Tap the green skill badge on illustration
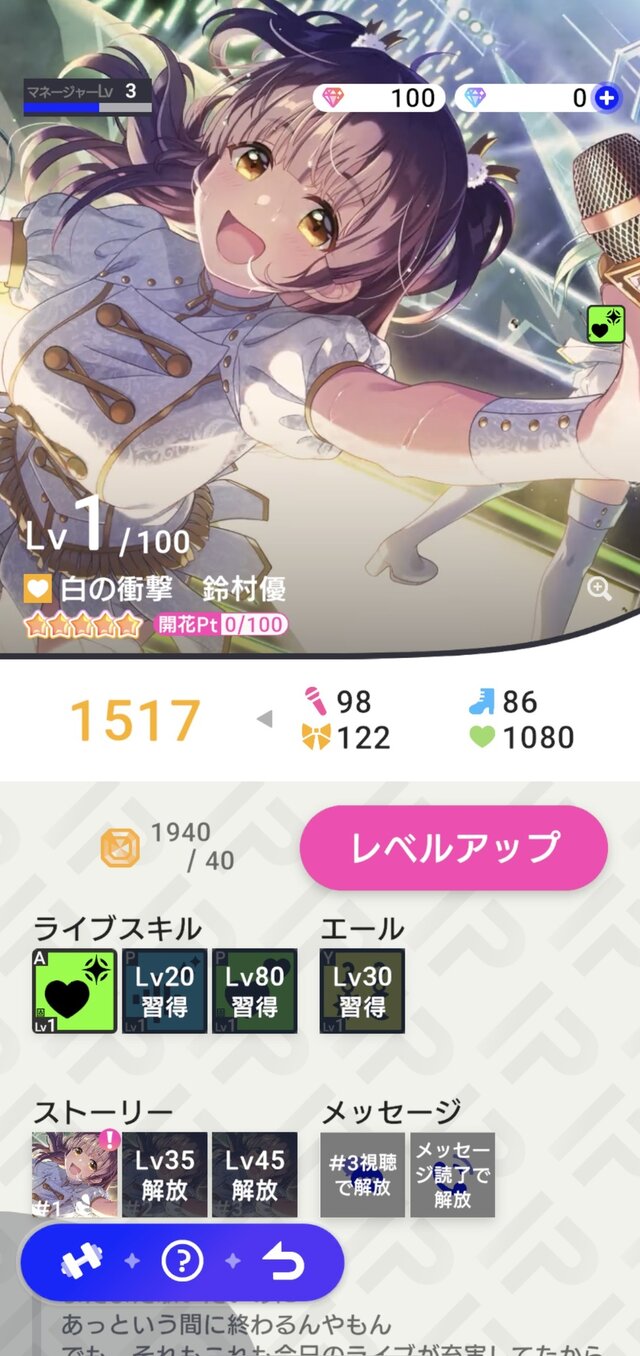The image size is (640, 1356). 605,324
